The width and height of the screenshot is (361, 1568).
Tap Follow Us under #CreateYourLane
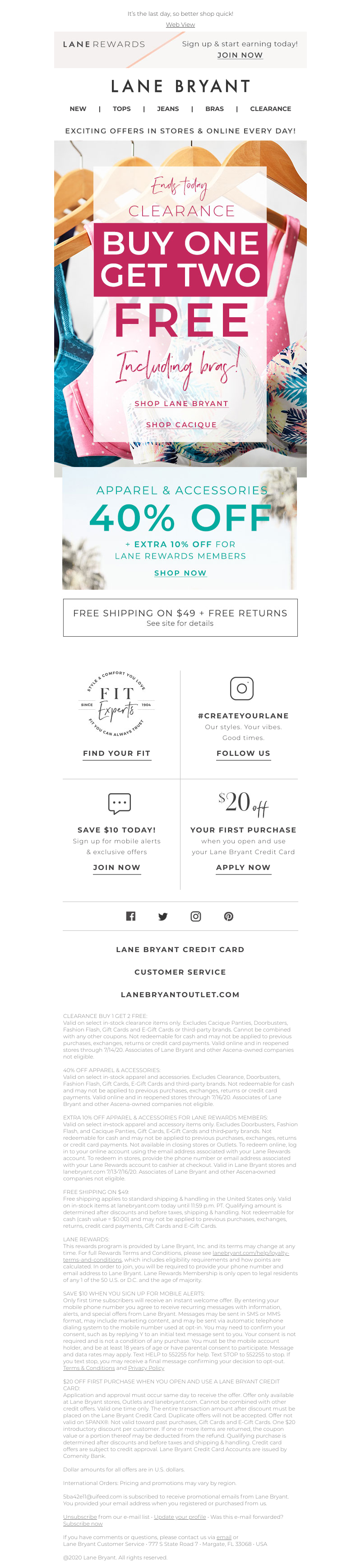coord(243,753)
